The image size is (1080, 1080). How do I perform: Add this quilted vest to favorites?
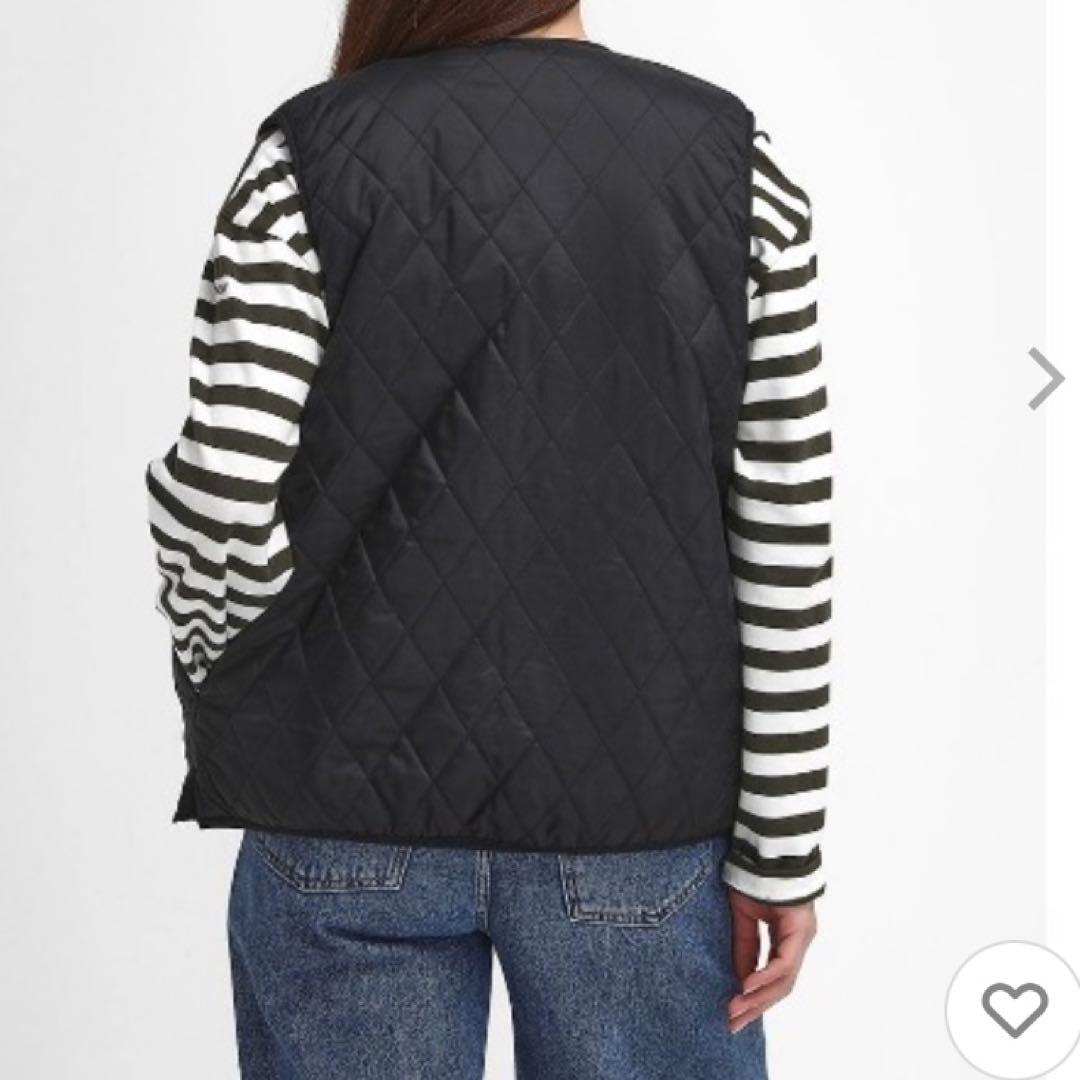[x=1014, y=1010]
